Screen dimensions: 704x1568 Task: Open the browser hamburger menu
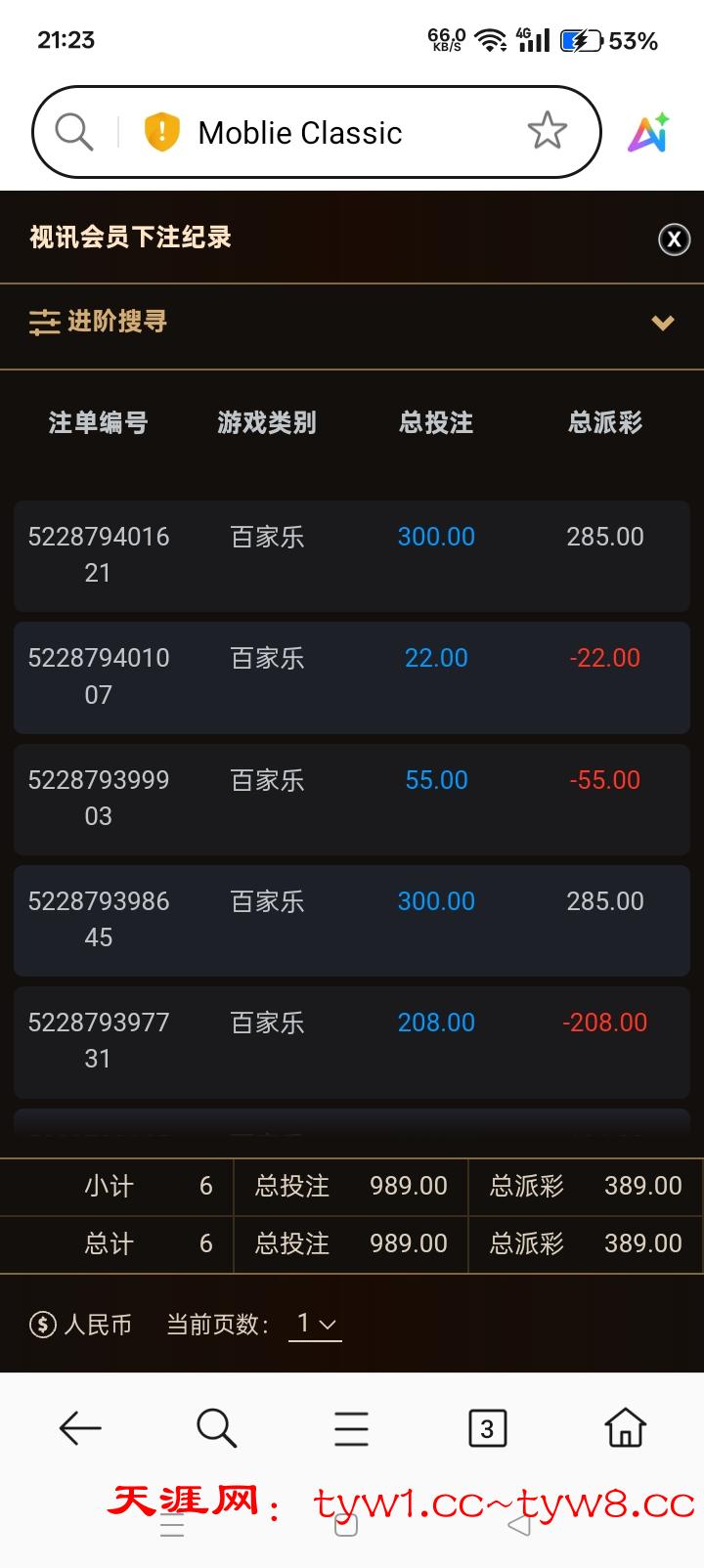click(x=351, y=1428)
